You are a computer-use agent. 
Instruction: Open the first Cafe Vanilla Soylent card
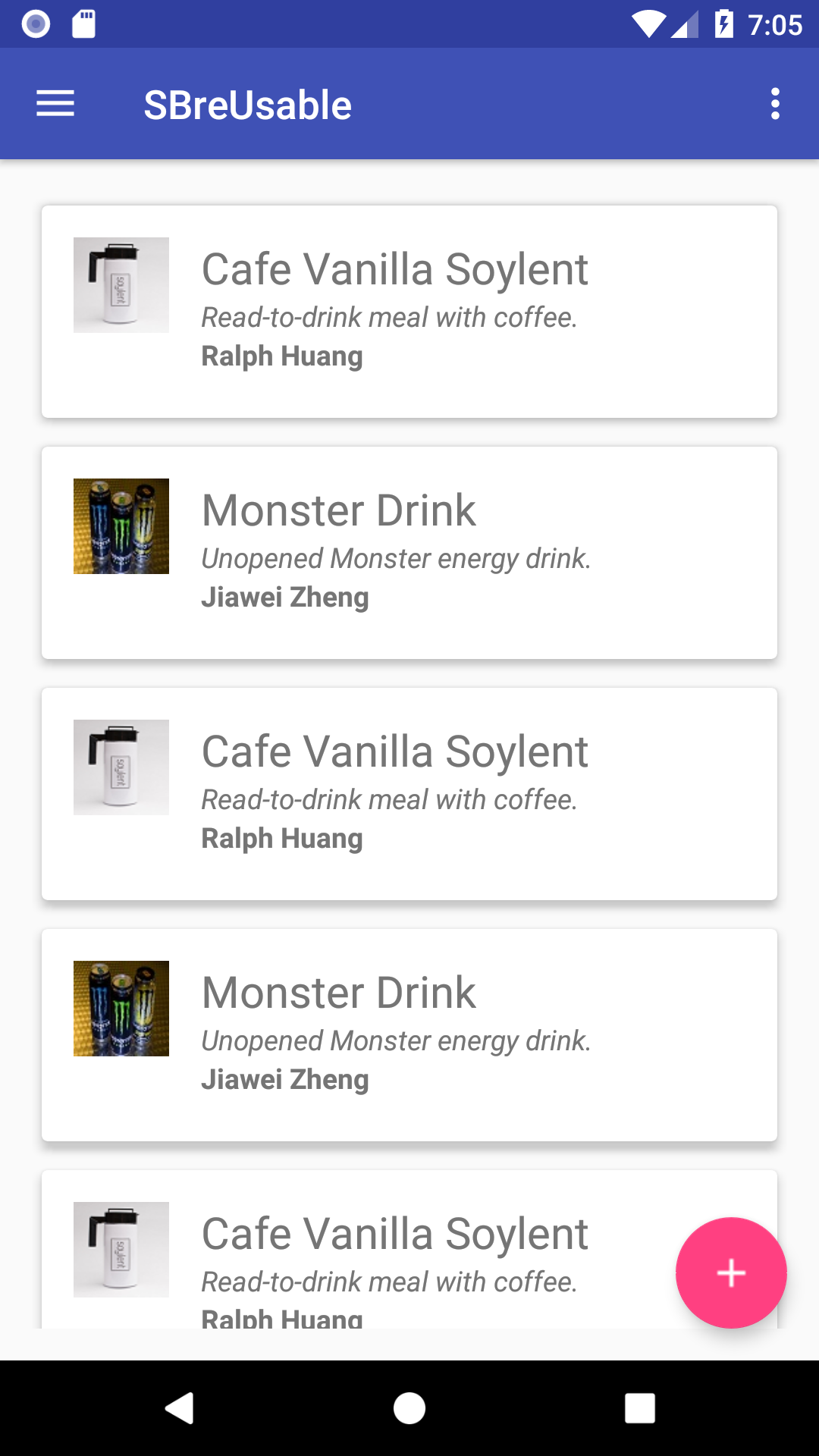click(409, 311)
